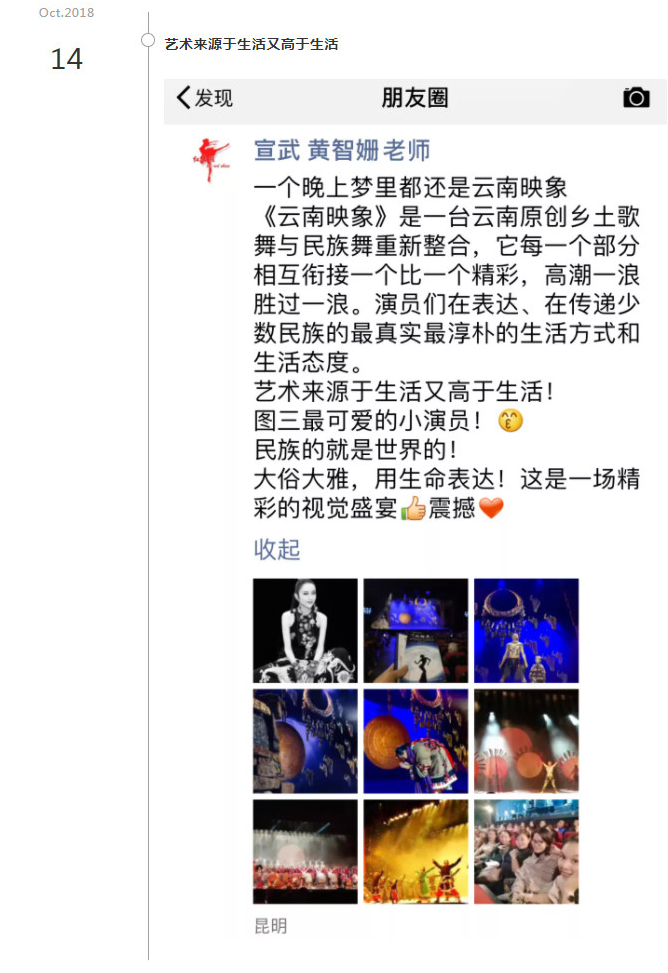Open the post titled 艺术来源于生活又高于生活
Screen dimensions: 668x973
pyautogui.click(x=252, y=44)
